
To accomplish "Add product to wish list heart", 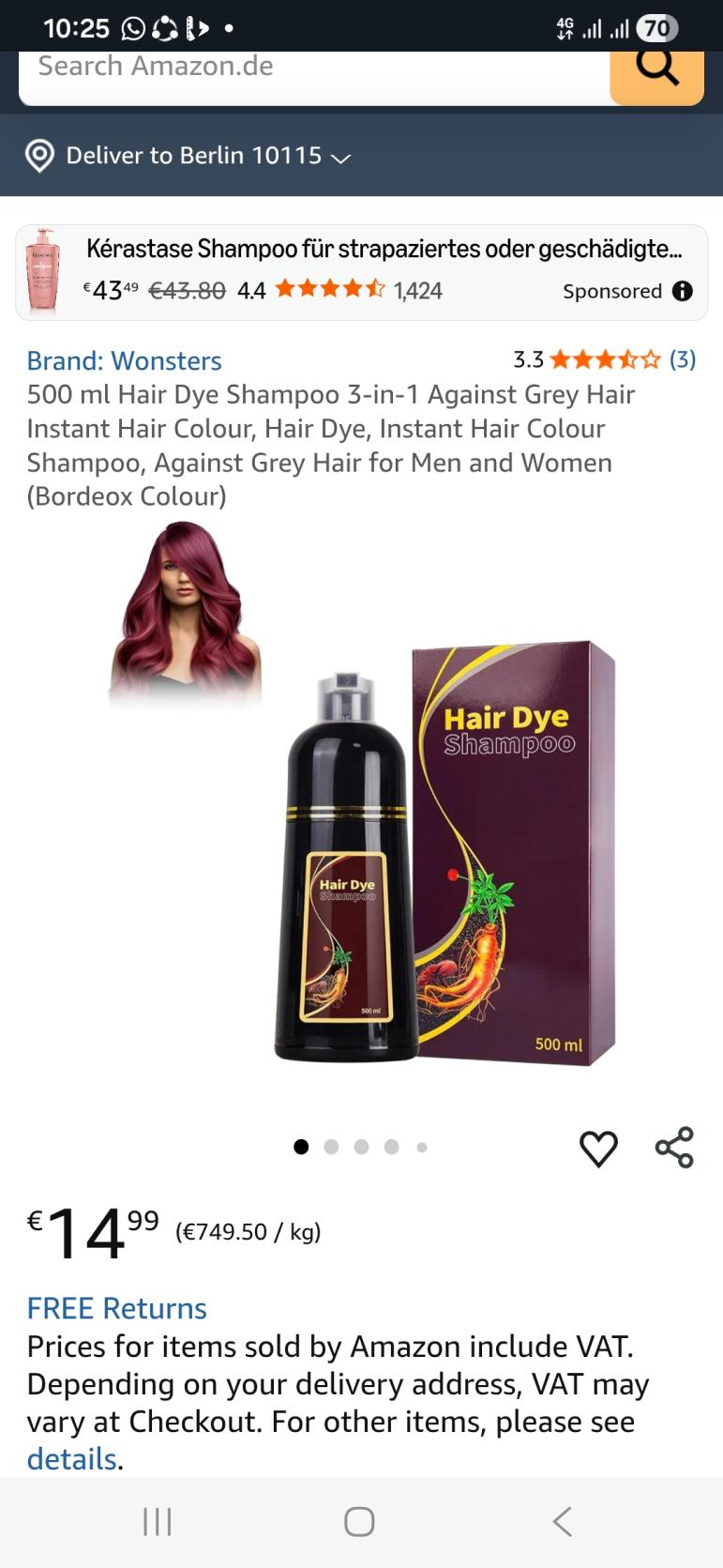I will coord(598,1148).
